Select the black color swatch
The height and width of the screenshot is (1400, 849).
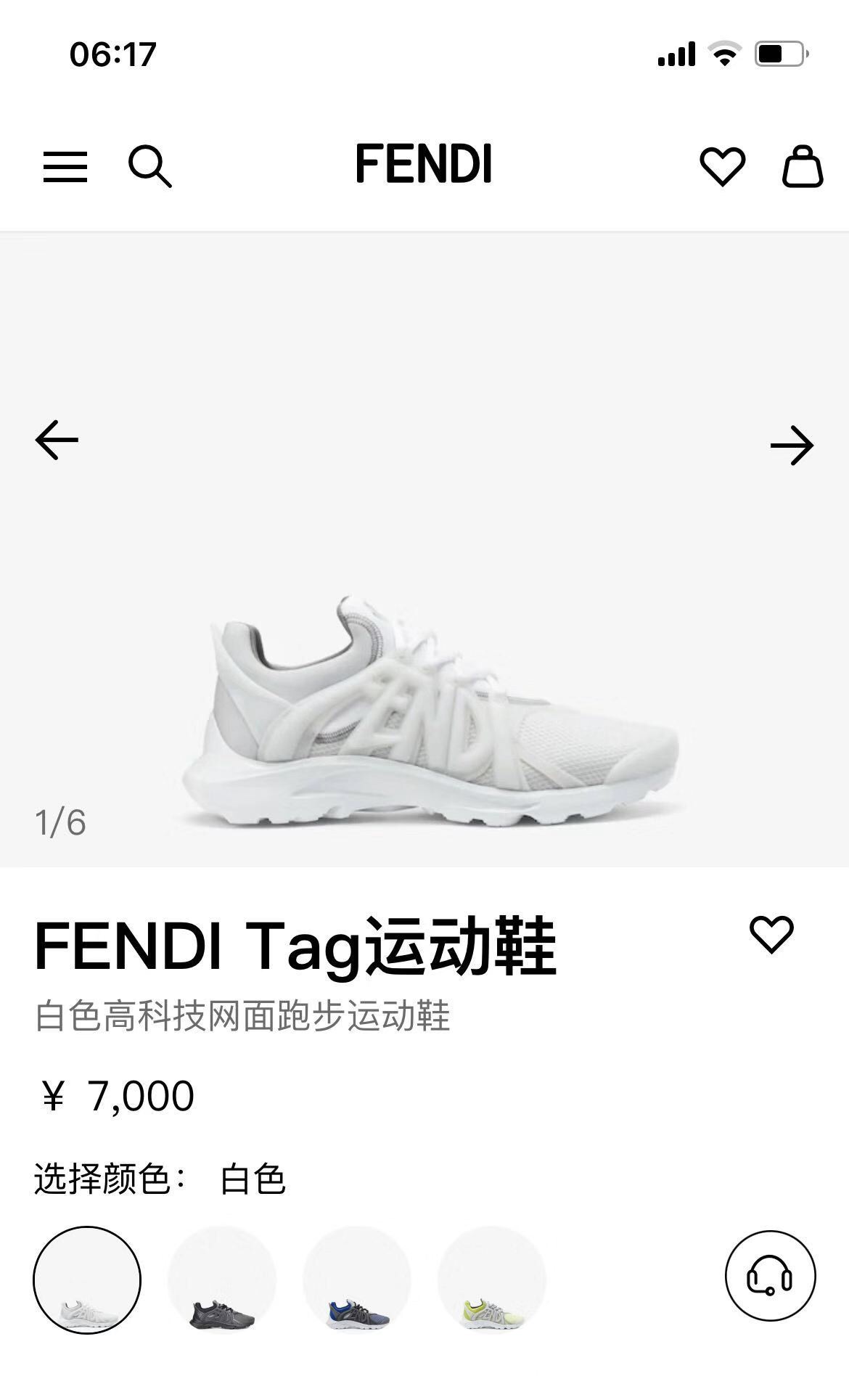(222, 1280)
